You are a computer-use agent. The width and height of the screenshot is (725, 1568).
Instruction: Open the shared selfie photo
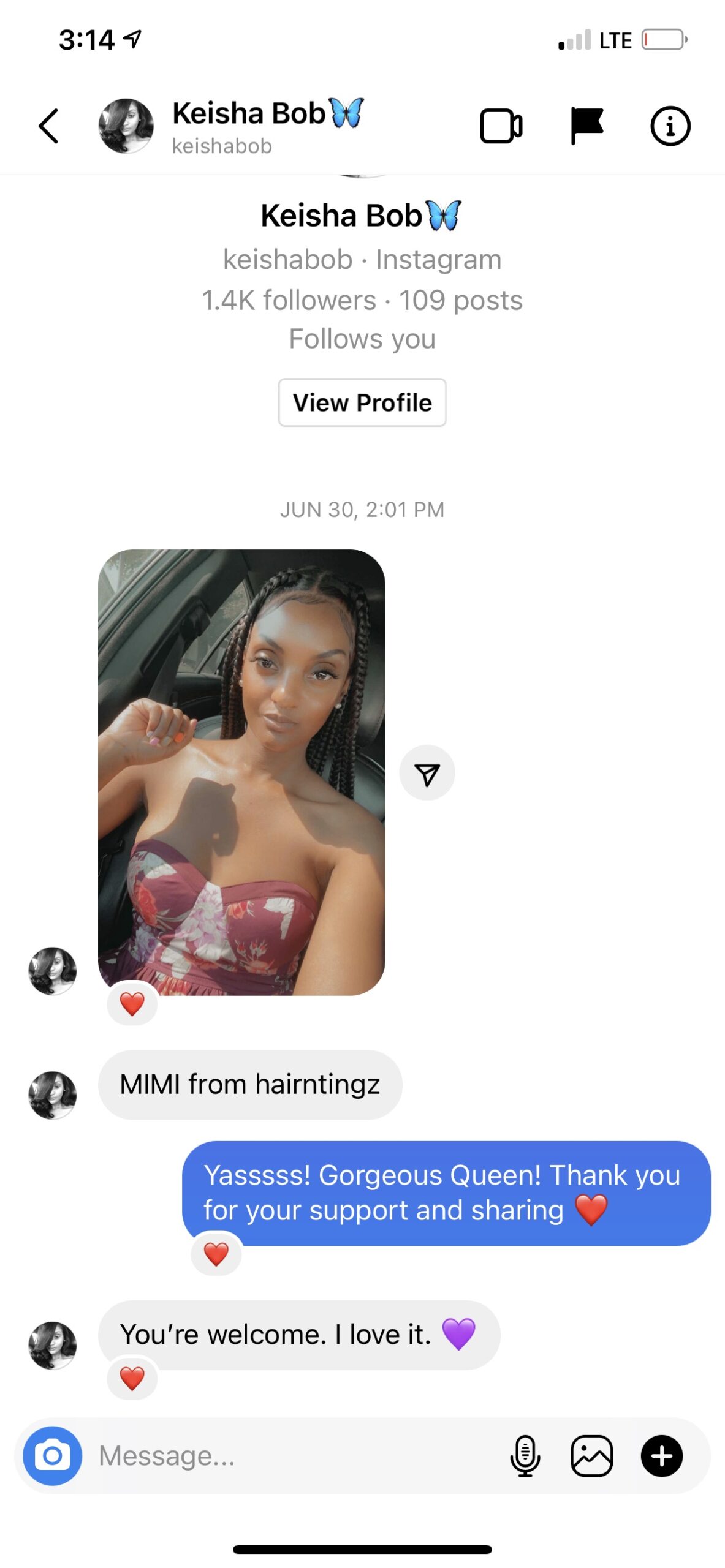[x=241, y=772]
